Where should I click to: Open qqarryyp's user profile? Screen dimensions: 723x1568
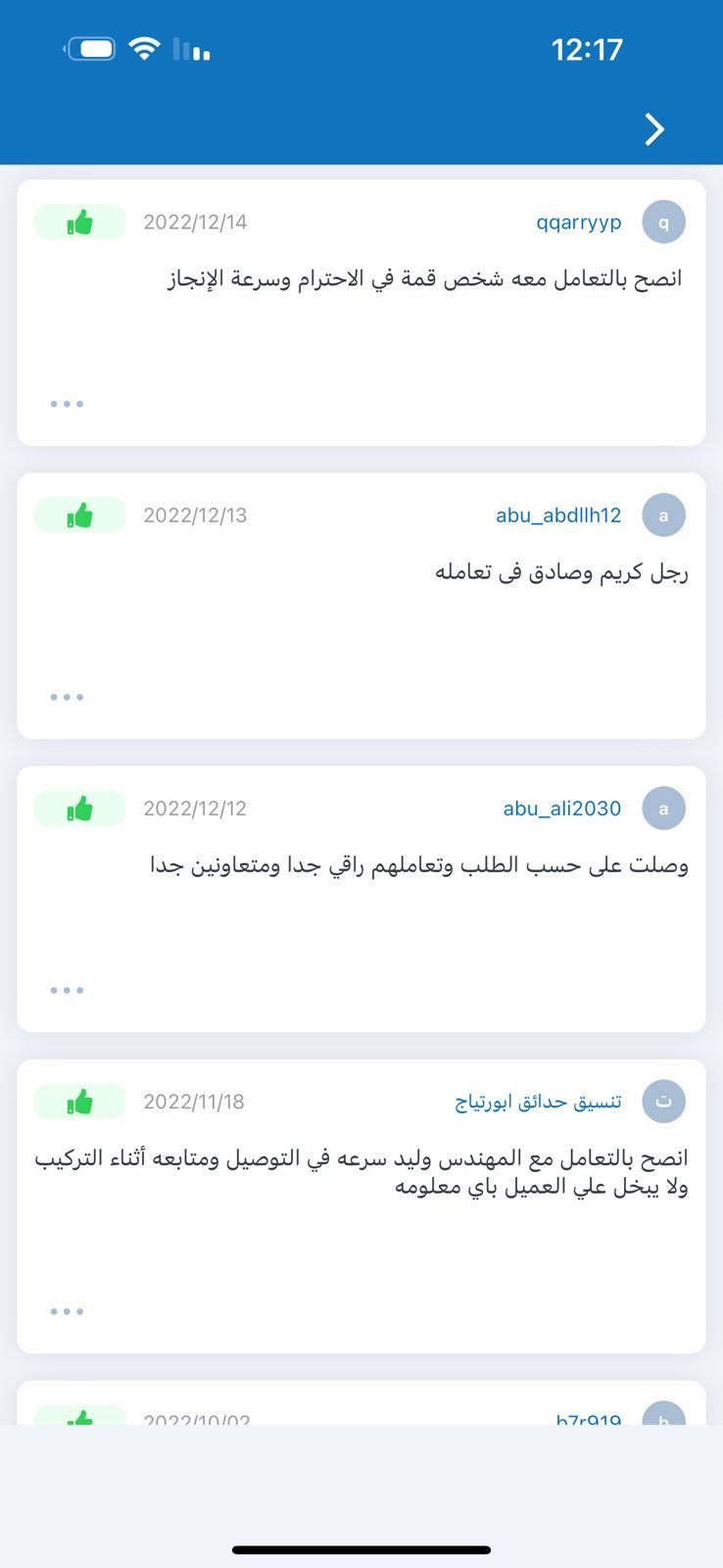(578, 222)
